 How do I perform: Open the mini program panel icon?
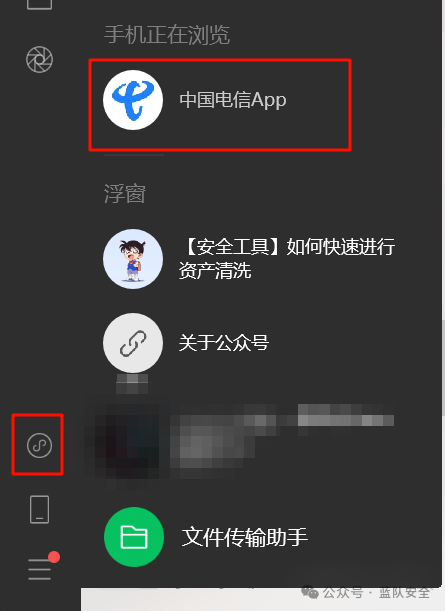tap(39, 445)
